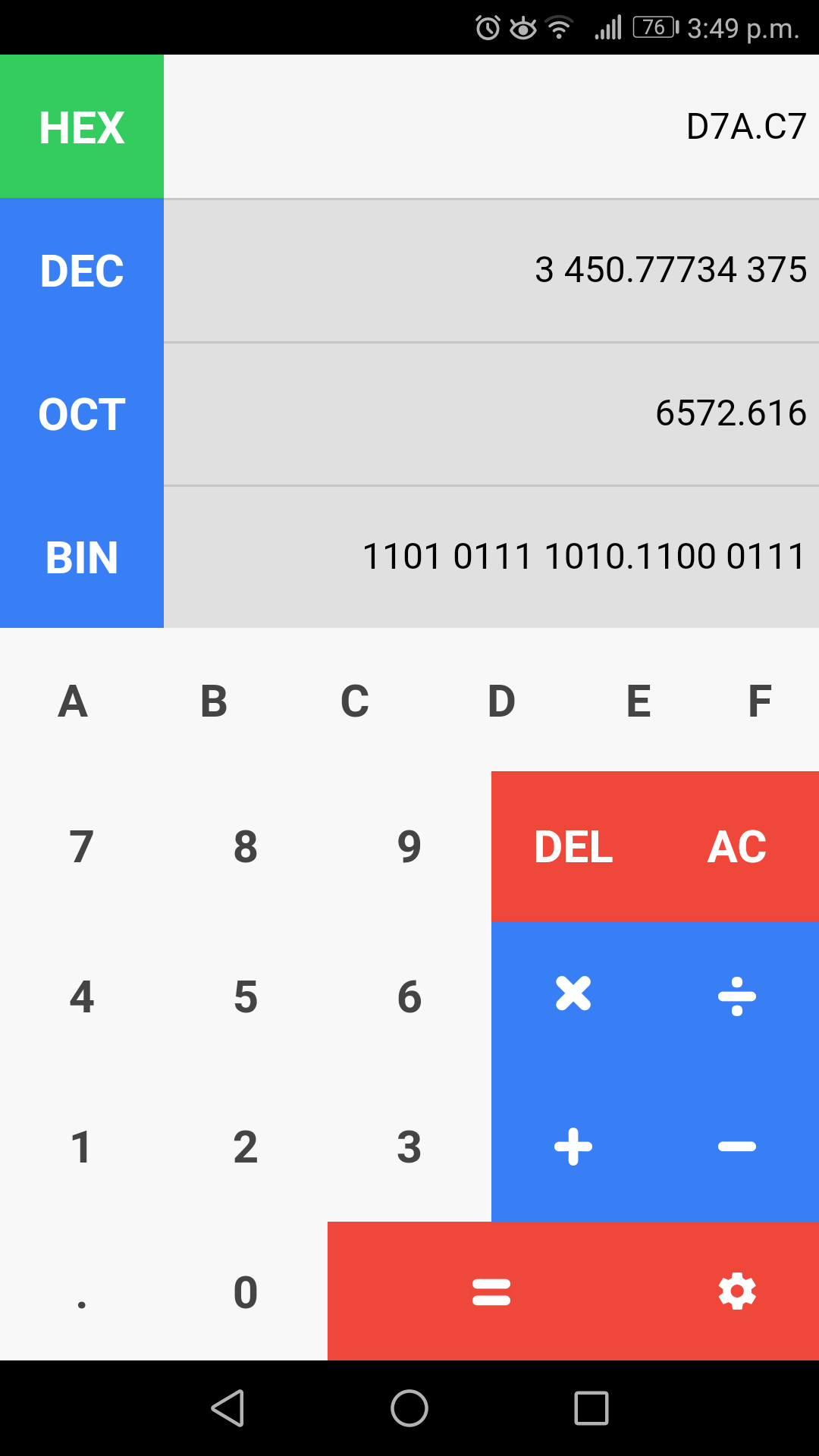Tap the Wi-Fi status bar icon
This screenshot has width=819, height=1456.
coord(559,27)
